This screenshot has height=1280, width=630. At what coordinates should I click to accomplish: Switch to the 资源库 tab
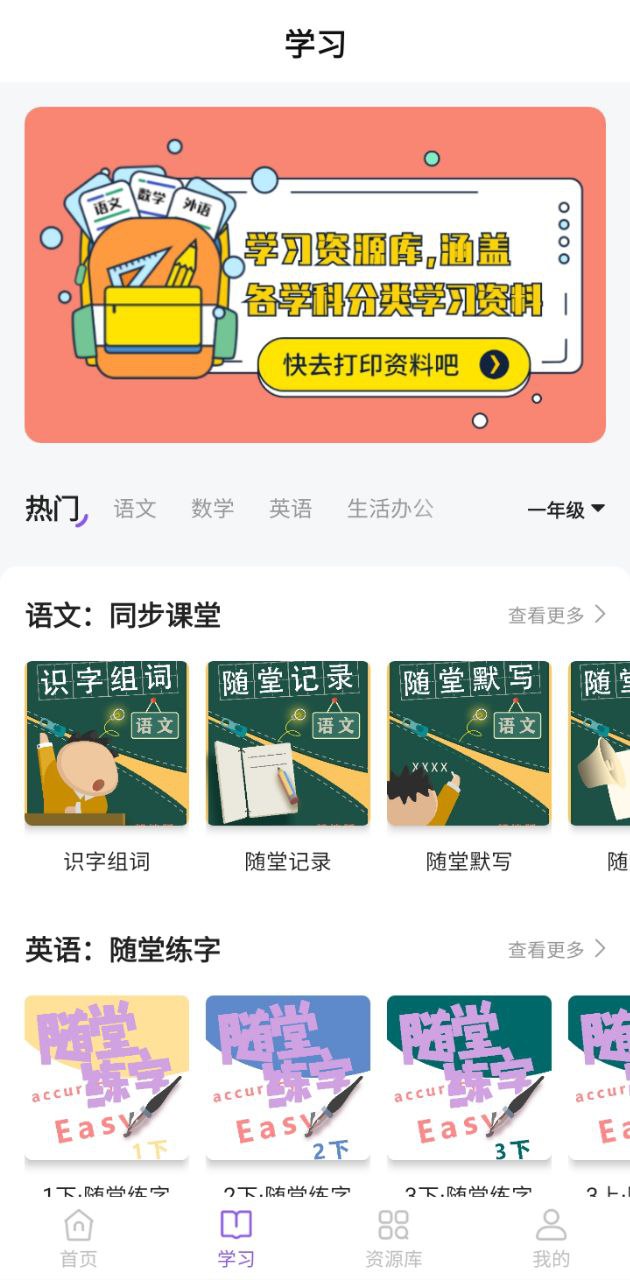tap(393, 1237)
